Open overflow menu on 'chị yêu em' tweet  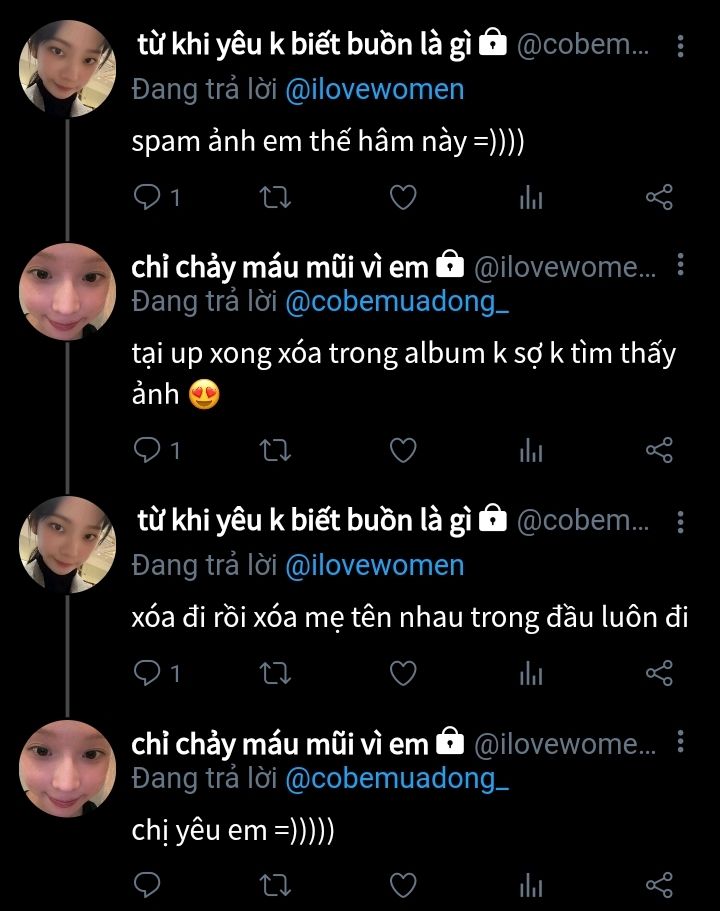coord(680,742)
